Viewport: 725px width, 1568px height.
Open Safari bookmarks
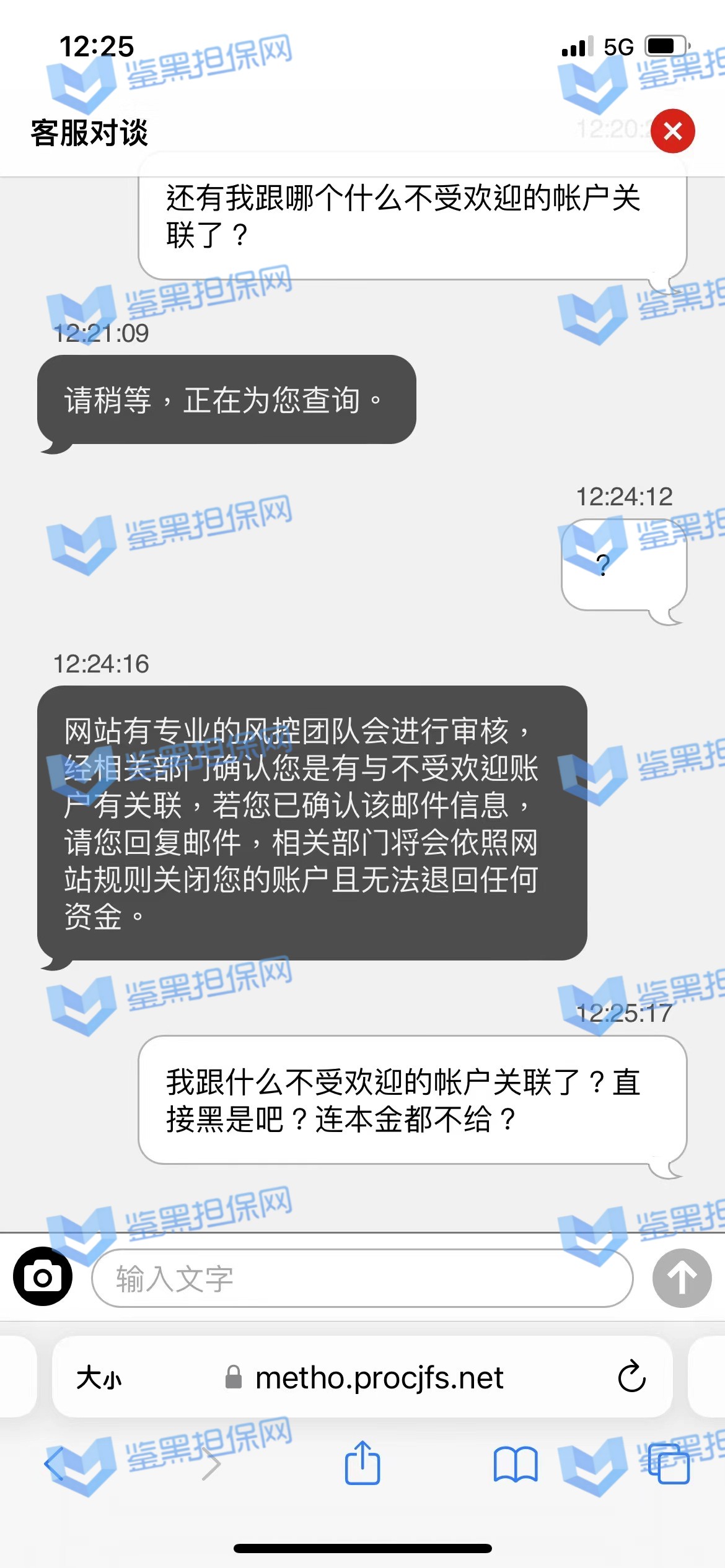(x=515, y=1465)
